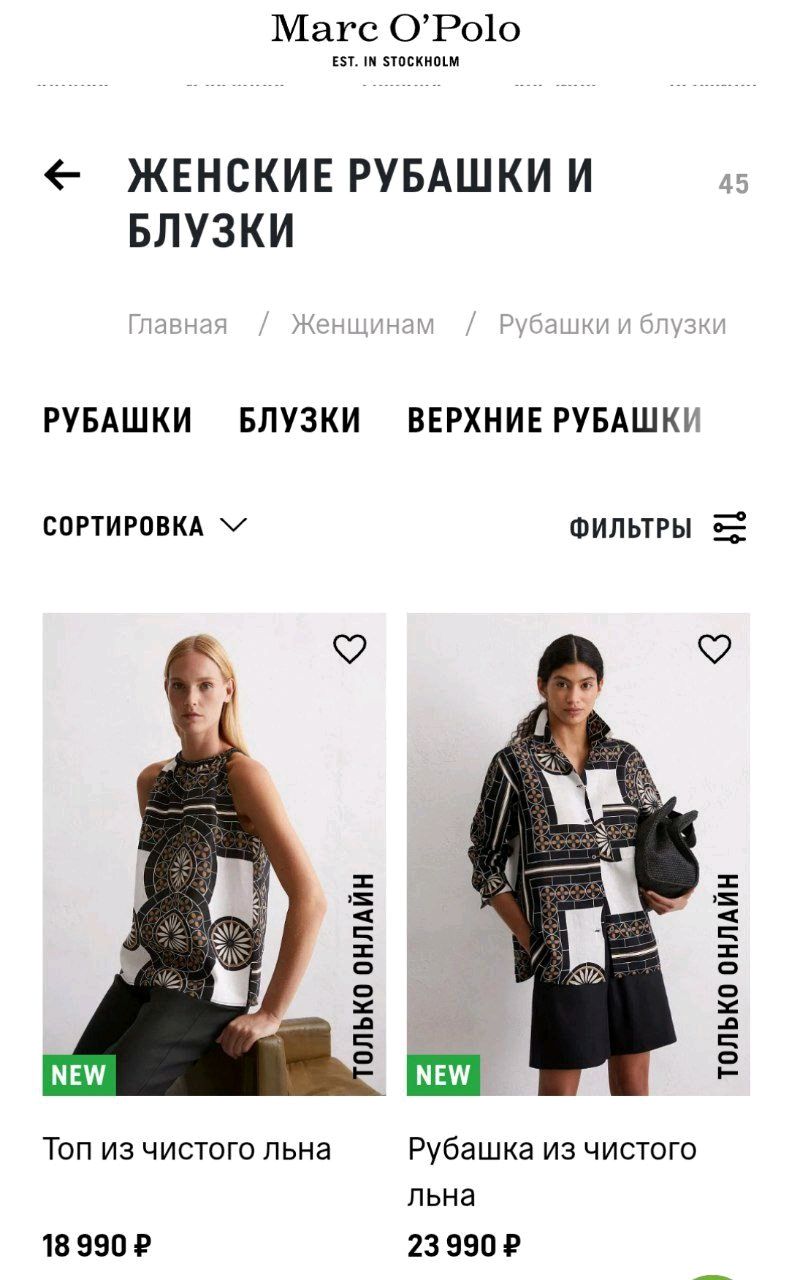Image resolution: width=789 pixels, height=1280 pixels.
Task: Open the ФИЛЬТРЫ filter panel
Action: (x=658, y=528)
